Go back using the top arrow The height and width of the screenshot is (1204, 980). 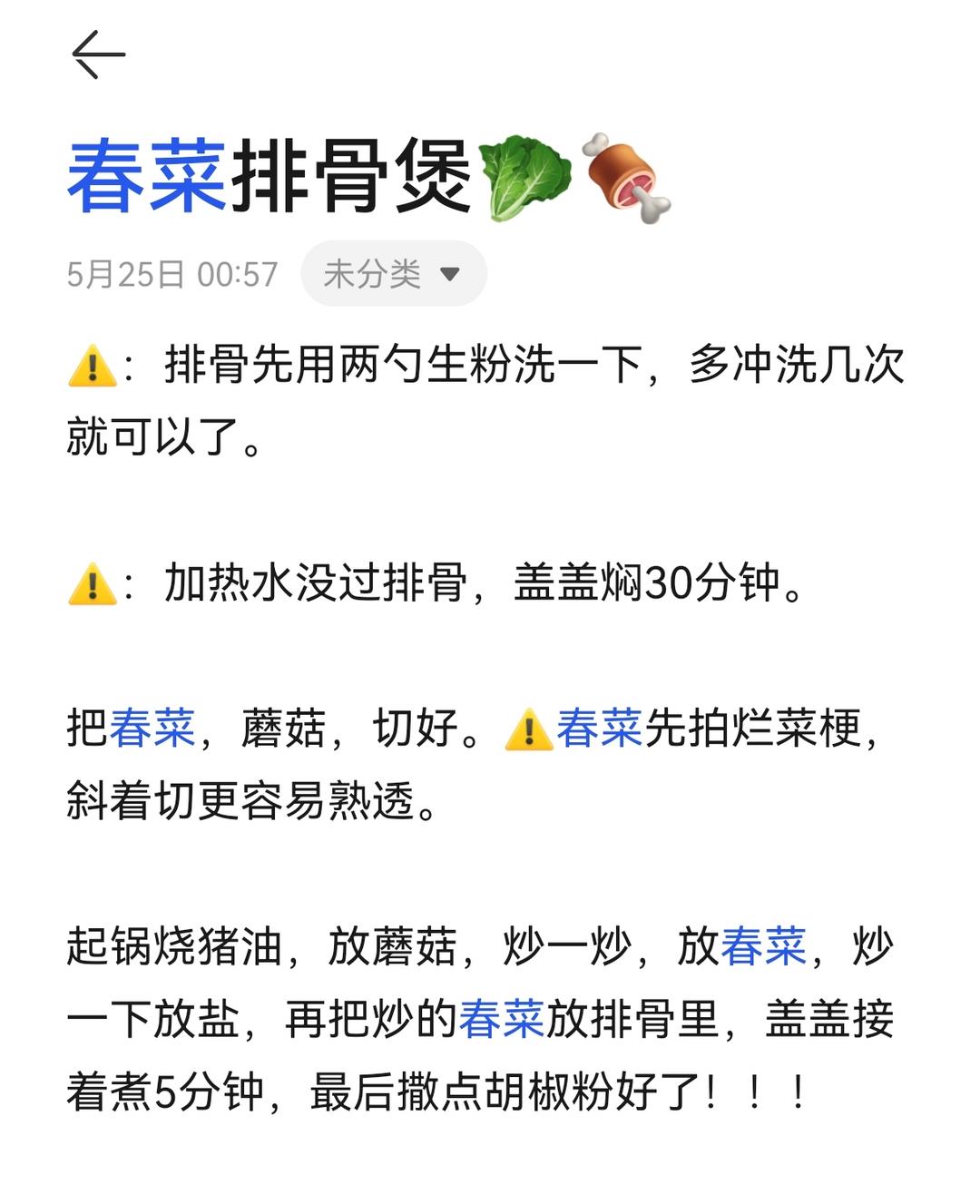[98, 54]
